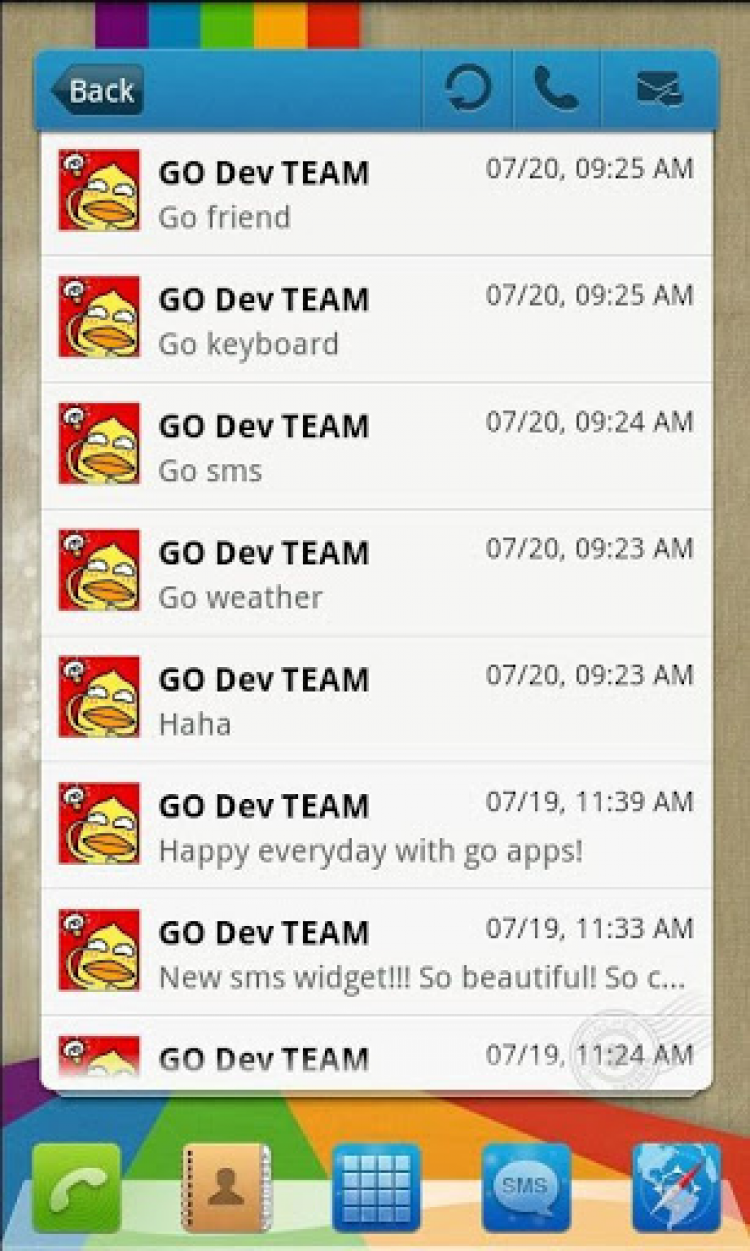
Task: Launch the SMS app from the dock
Action: tap(526, 1188)
